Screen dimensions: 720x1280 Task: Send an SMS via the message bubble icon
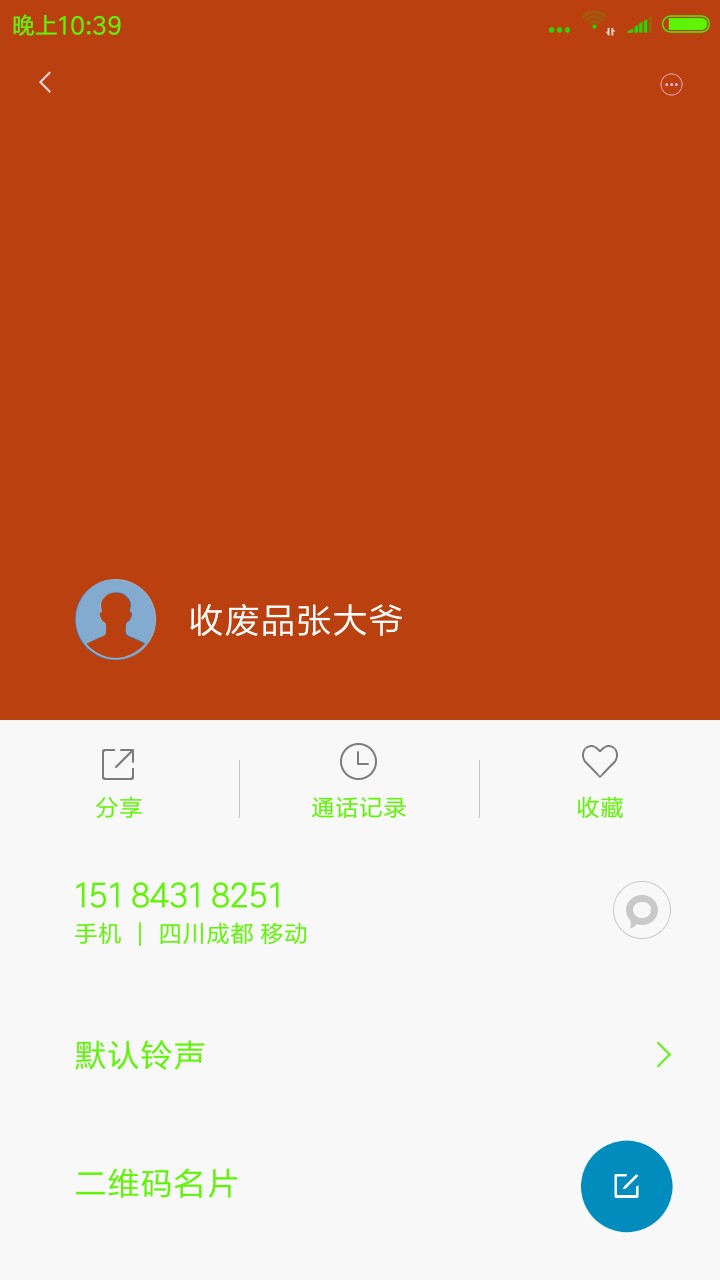point(642,910)
